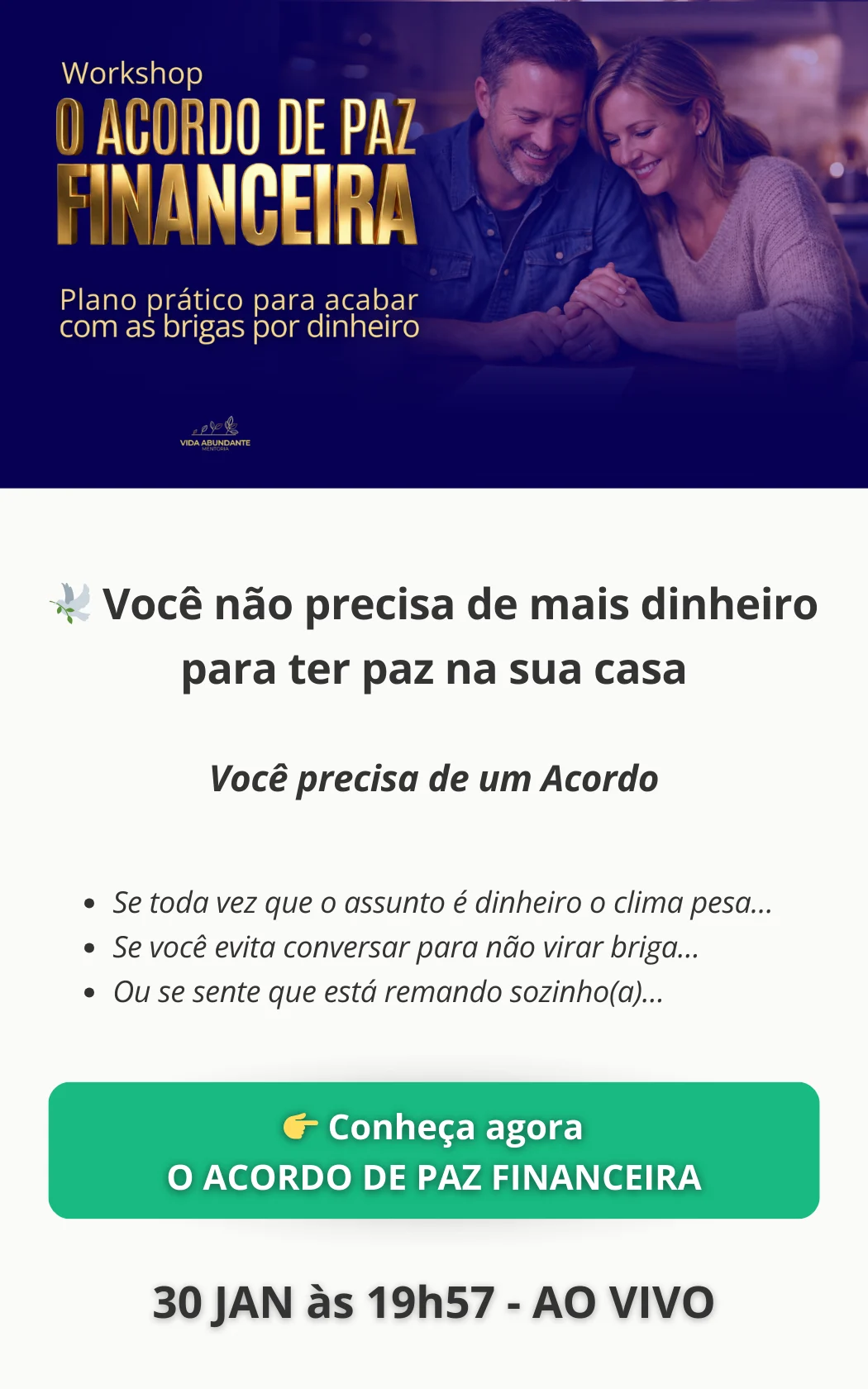Click the 'Workshop' label in the banner

click(x=132, y=73)
